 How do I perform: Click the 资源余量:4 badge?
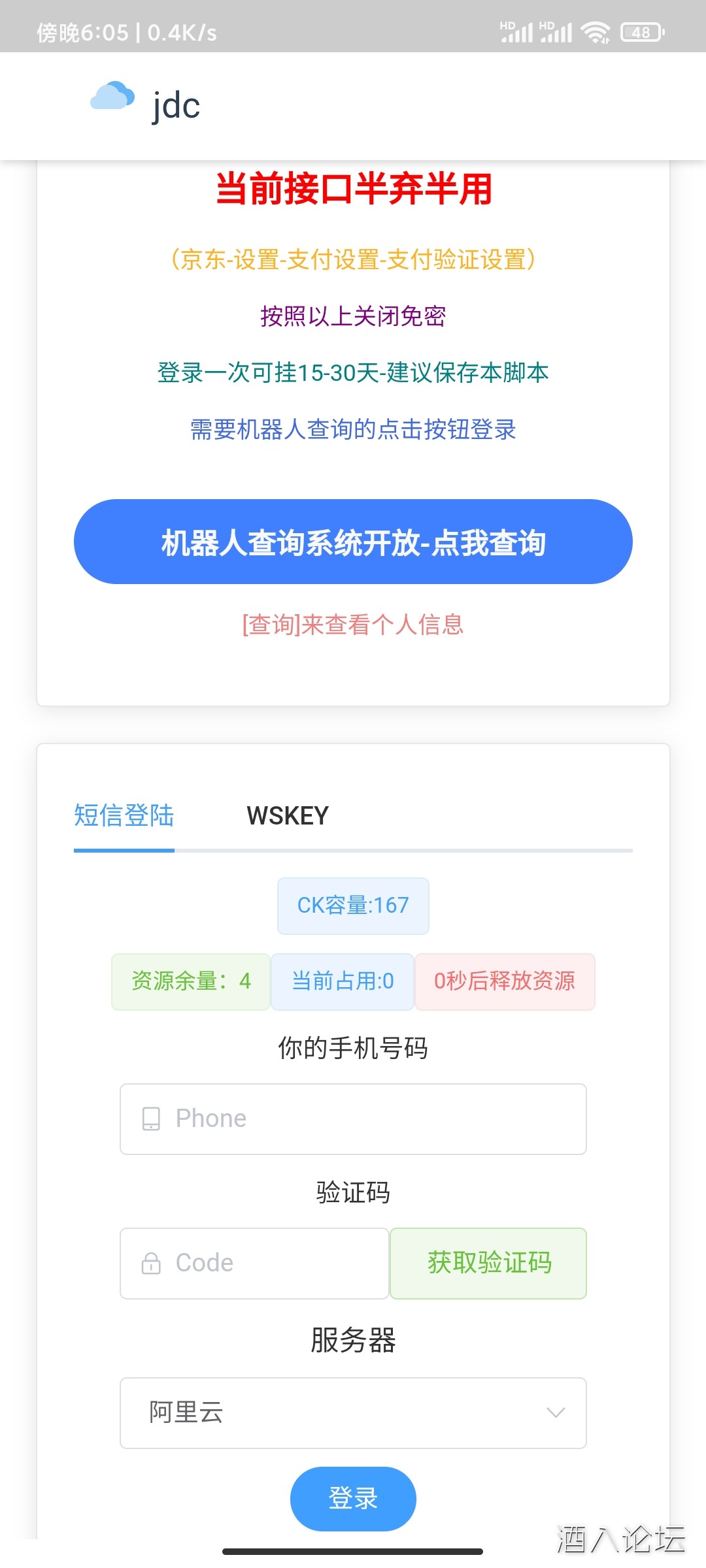click(190, 981)
